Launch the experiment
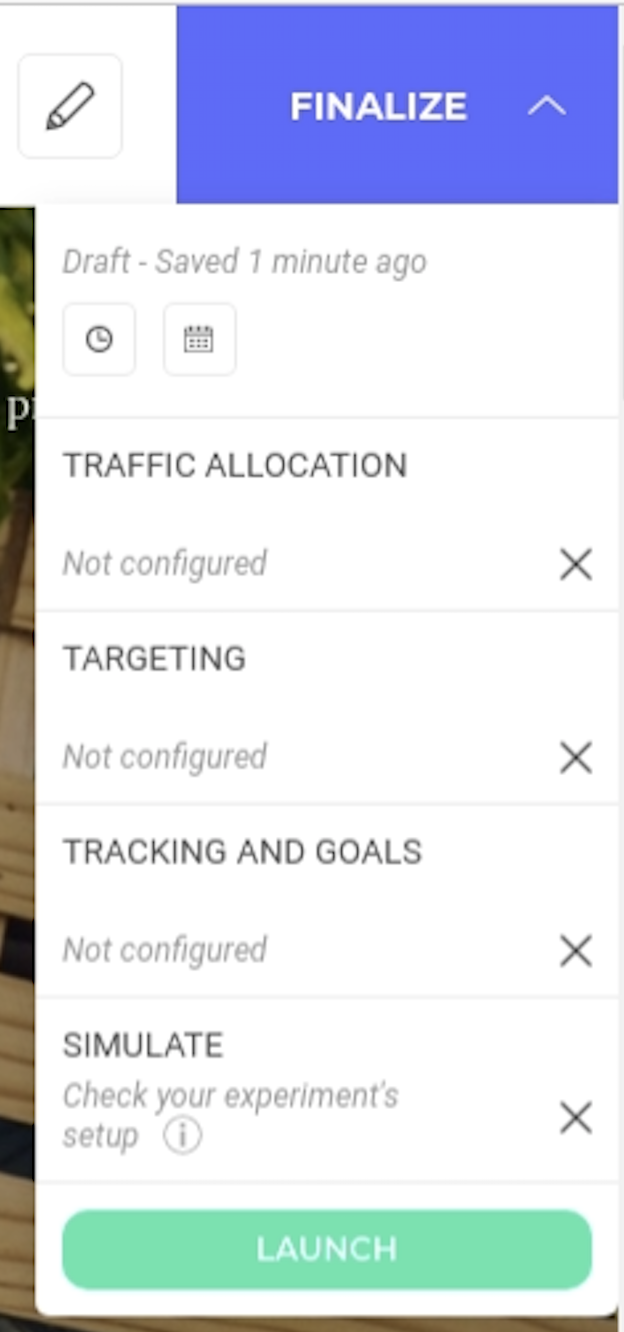 [327, 1249]
